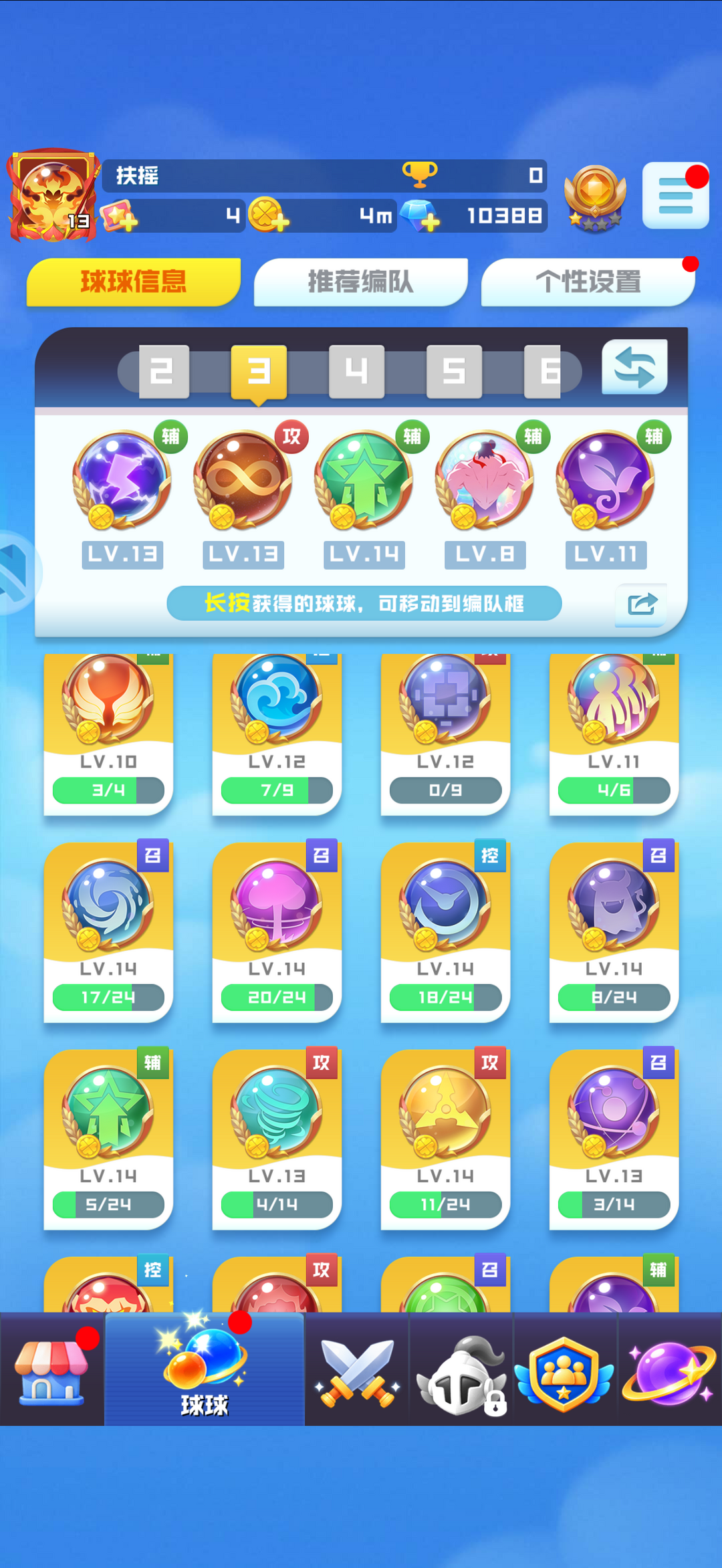
Task: Open the clock ball card 18/24
Action: [x=445, y=932]
